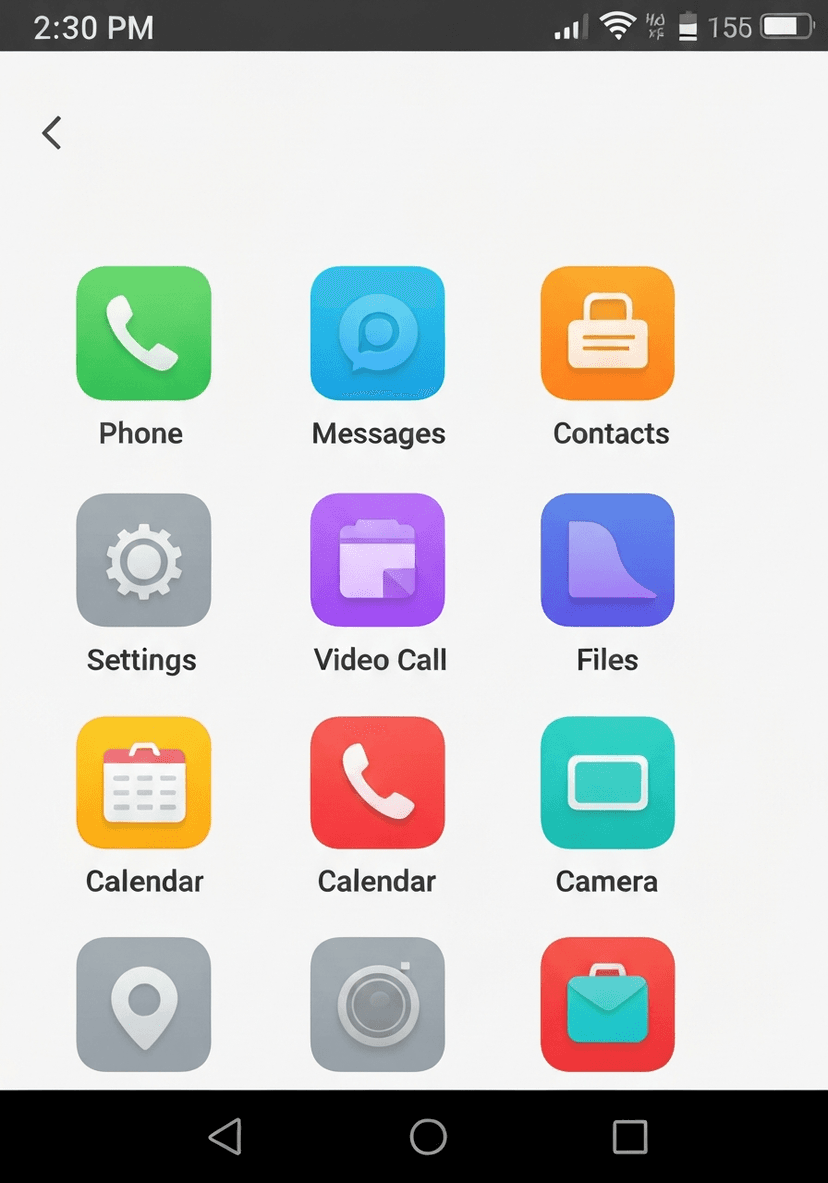Launch the teal Camera app
Viewport: 828px width, 1183px height.
coord(607,782)
